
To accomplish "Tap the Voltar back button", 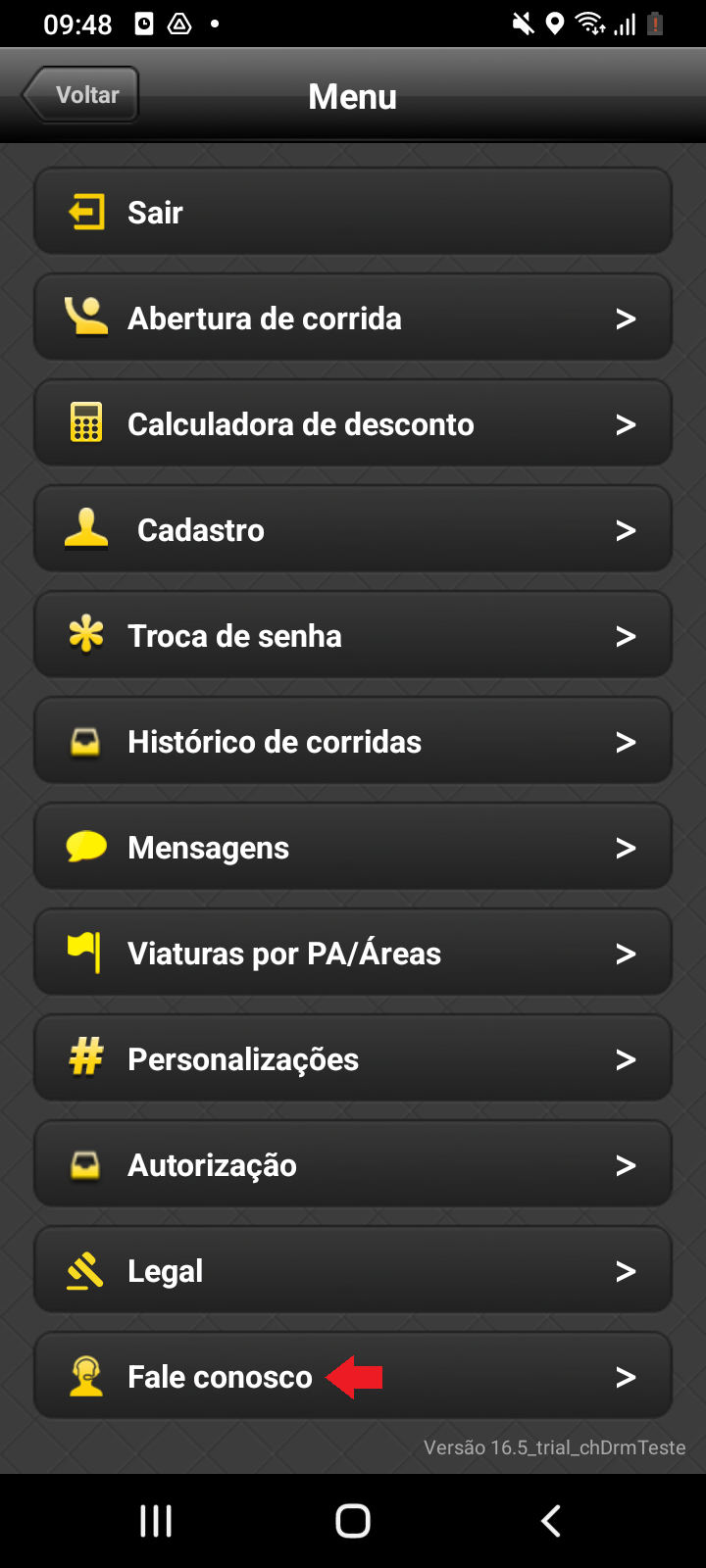I will 80,95.
